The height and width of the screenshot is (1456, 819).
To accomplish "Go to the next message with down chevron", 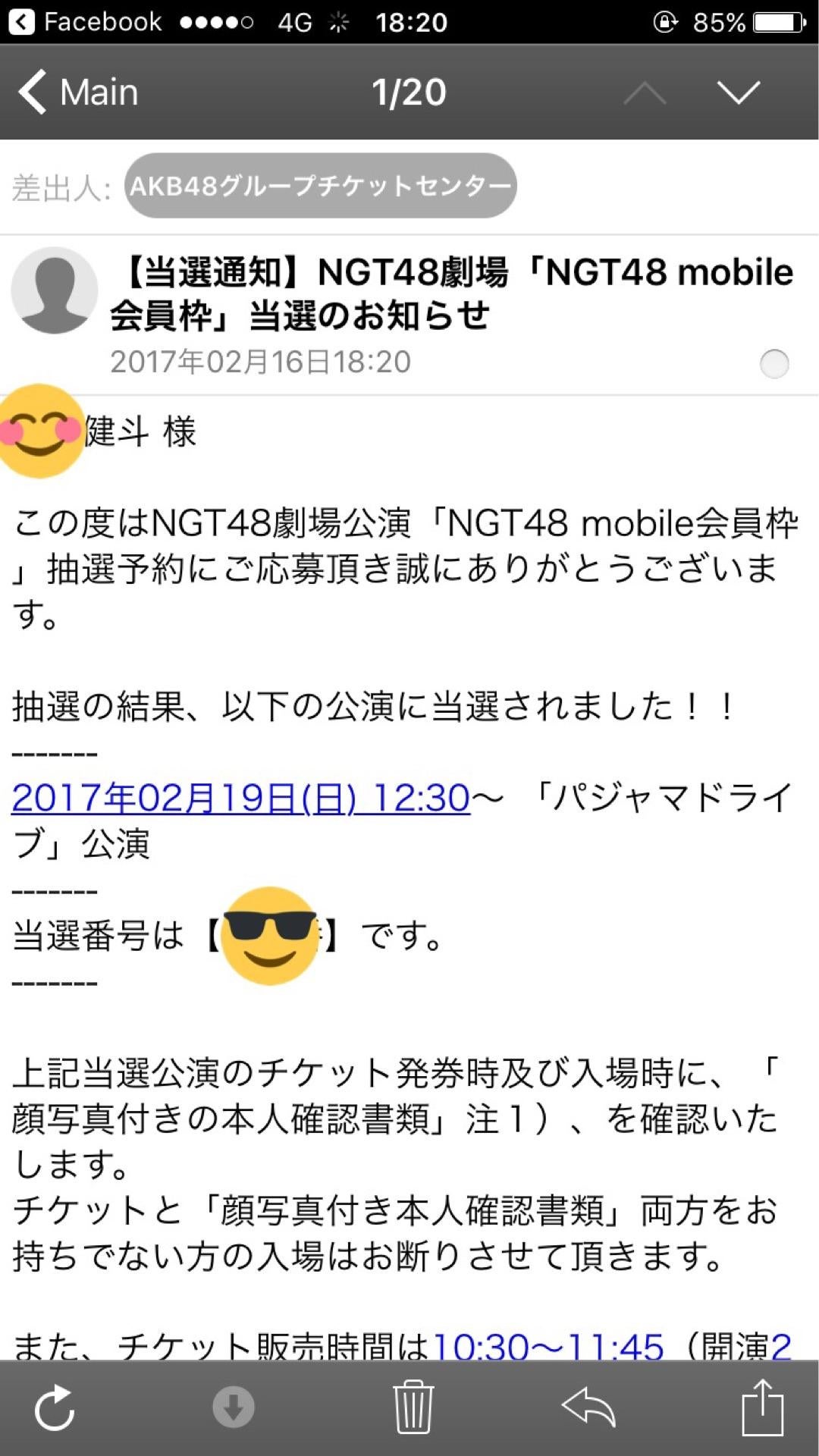I will [738, 93].
